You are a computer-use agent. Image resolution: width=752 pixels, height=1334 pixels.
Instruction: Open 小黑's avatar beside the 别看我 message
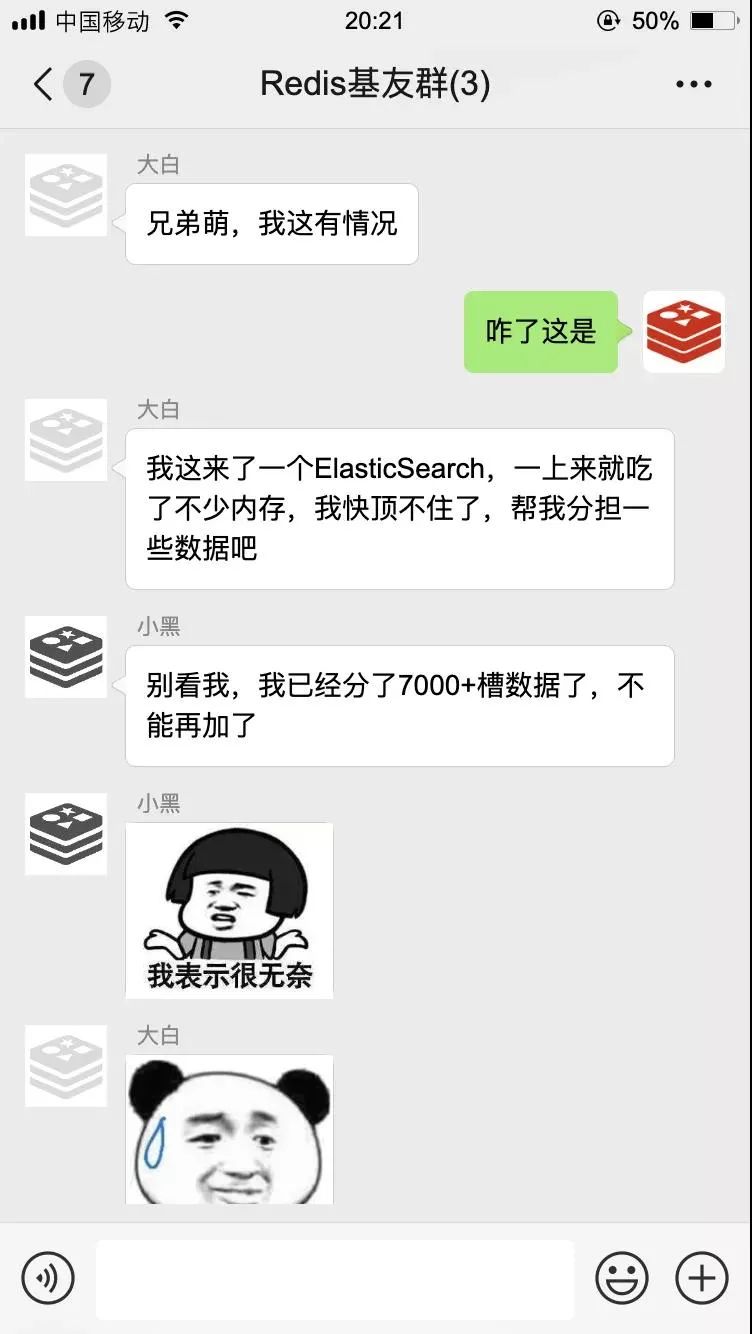(66, 657)
